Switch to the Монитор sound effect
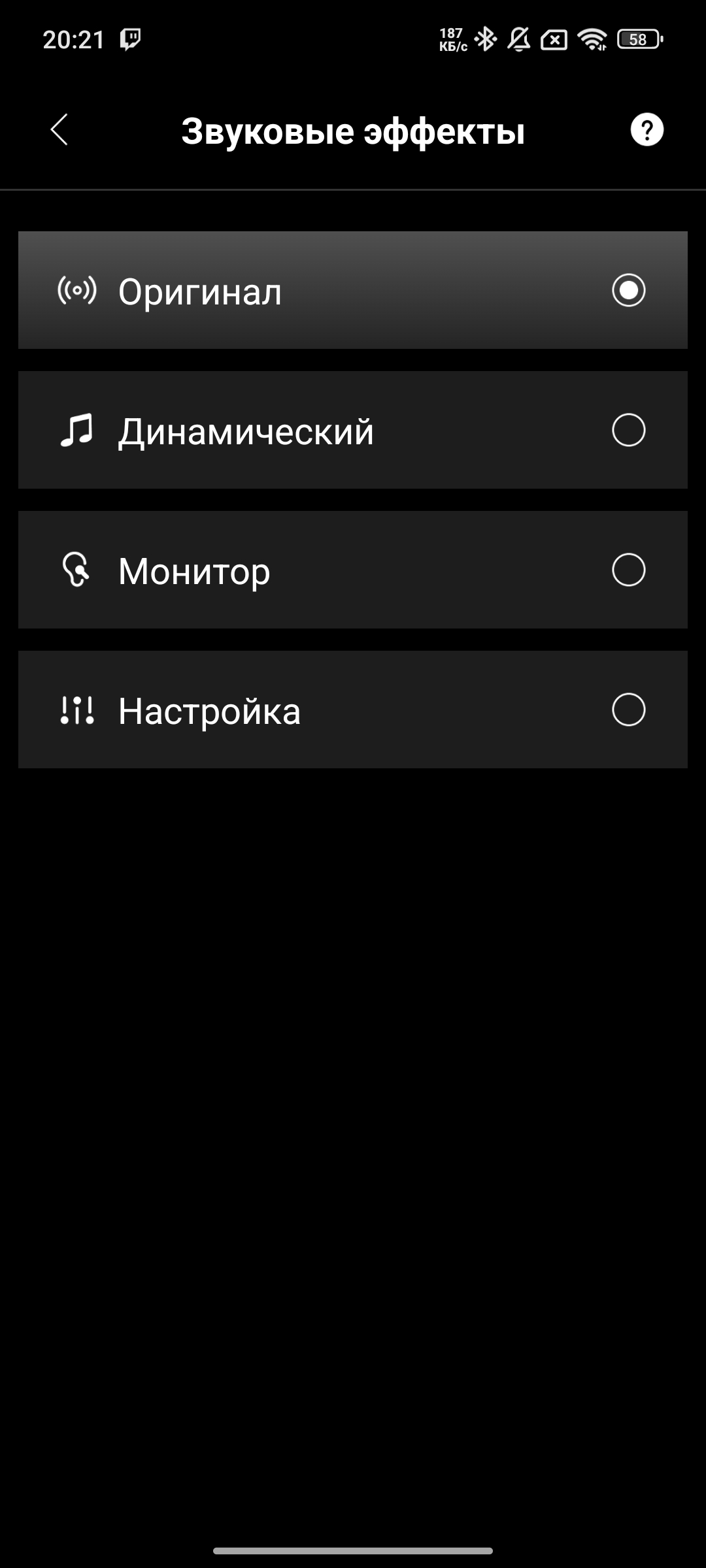This screenshot has width=706, height=1568. coord(353,570)
